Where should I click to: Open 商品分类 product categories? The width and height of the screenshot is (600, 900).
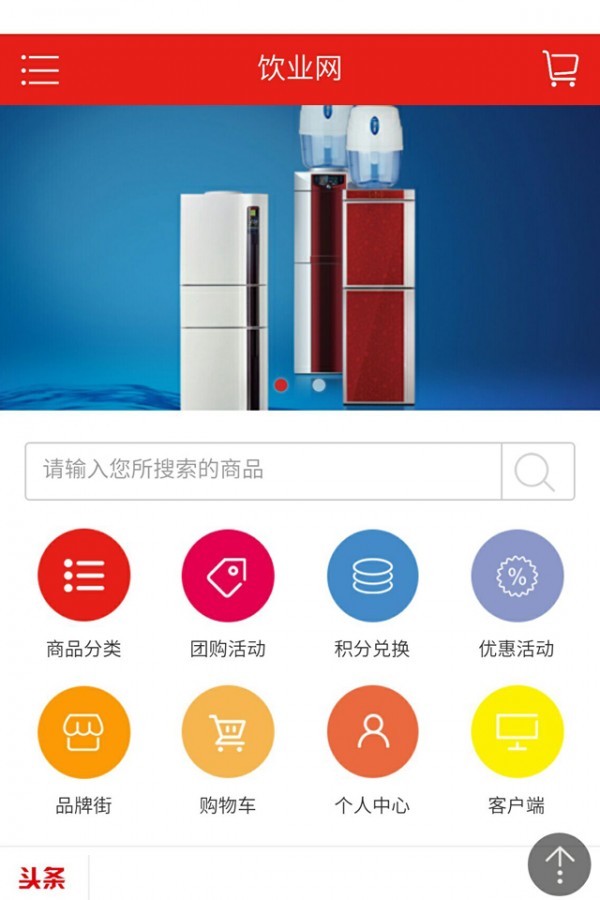coord(84,575)
